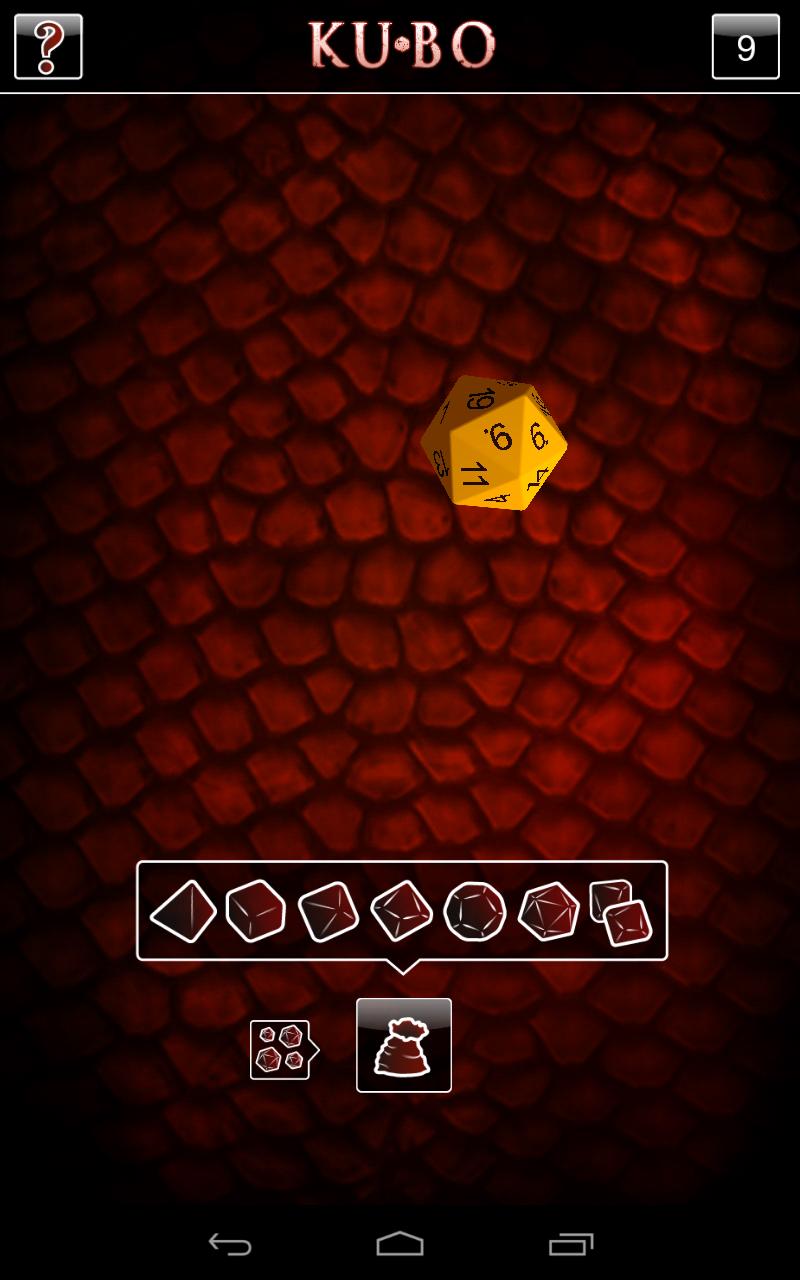Add the twelve-sided die (d12)

coord(474,911)
